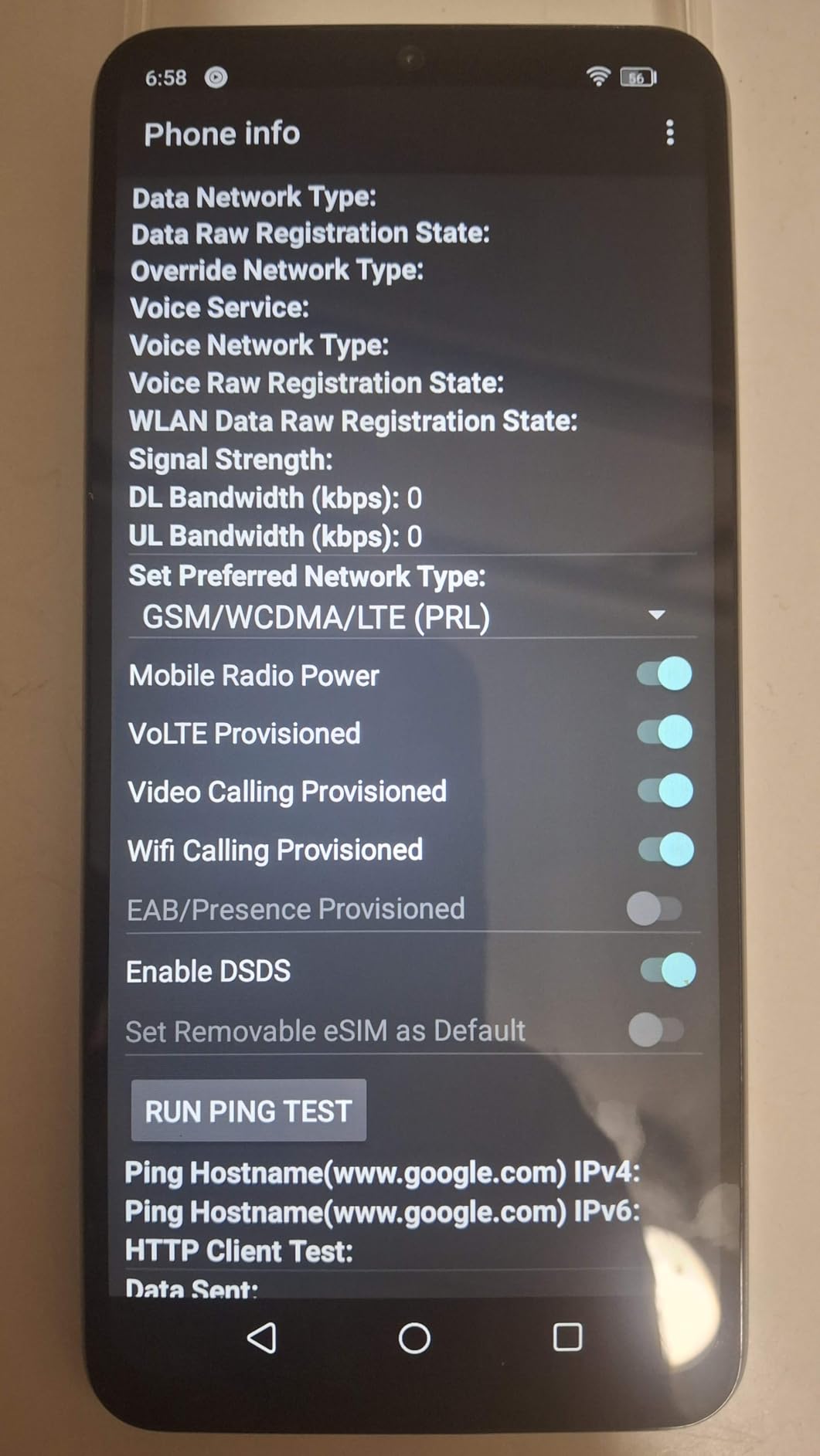Tap the media playback icon beside the clock
The image size is (820, 1456).
(215, 77)
